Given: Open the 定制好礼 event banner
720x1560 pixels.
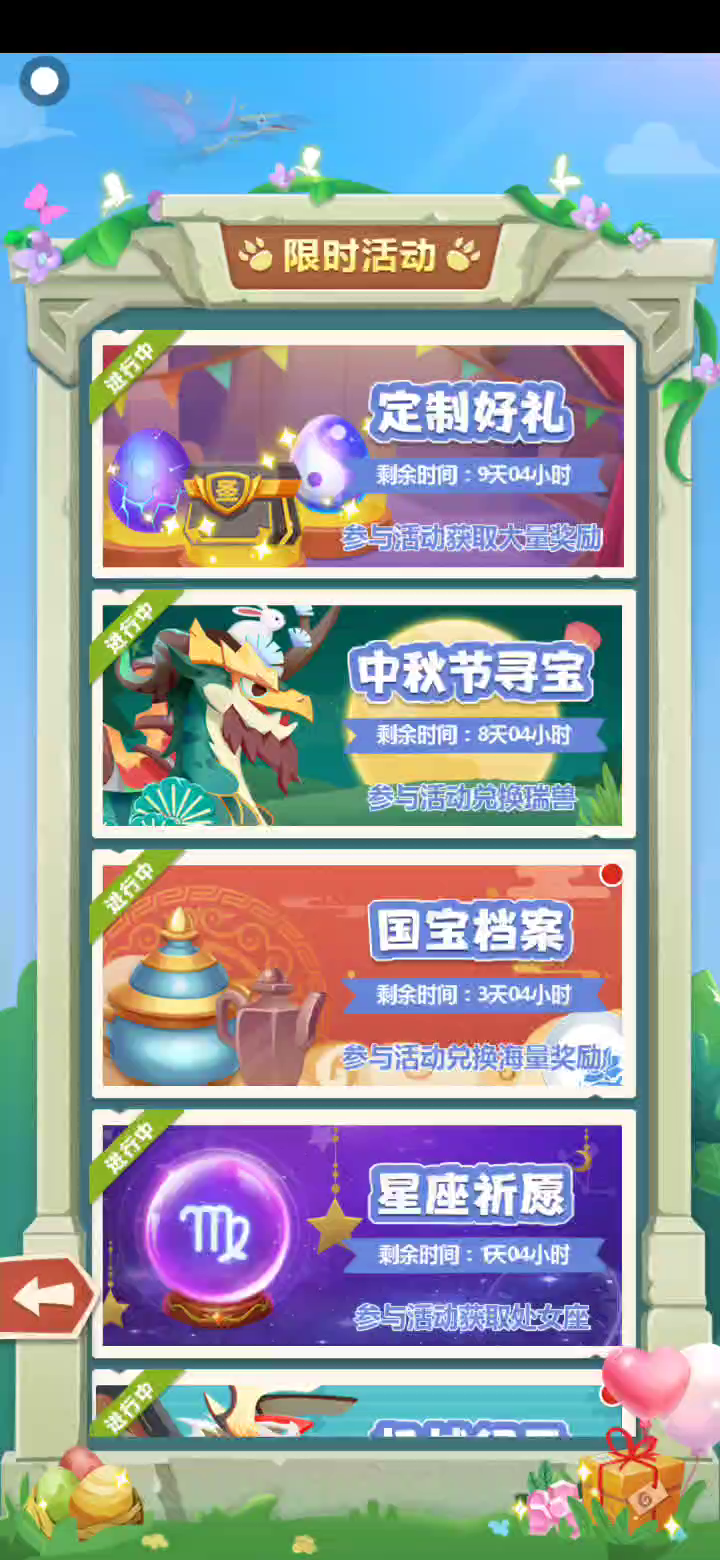Looking at the screenshot, I should coord(363,455).
